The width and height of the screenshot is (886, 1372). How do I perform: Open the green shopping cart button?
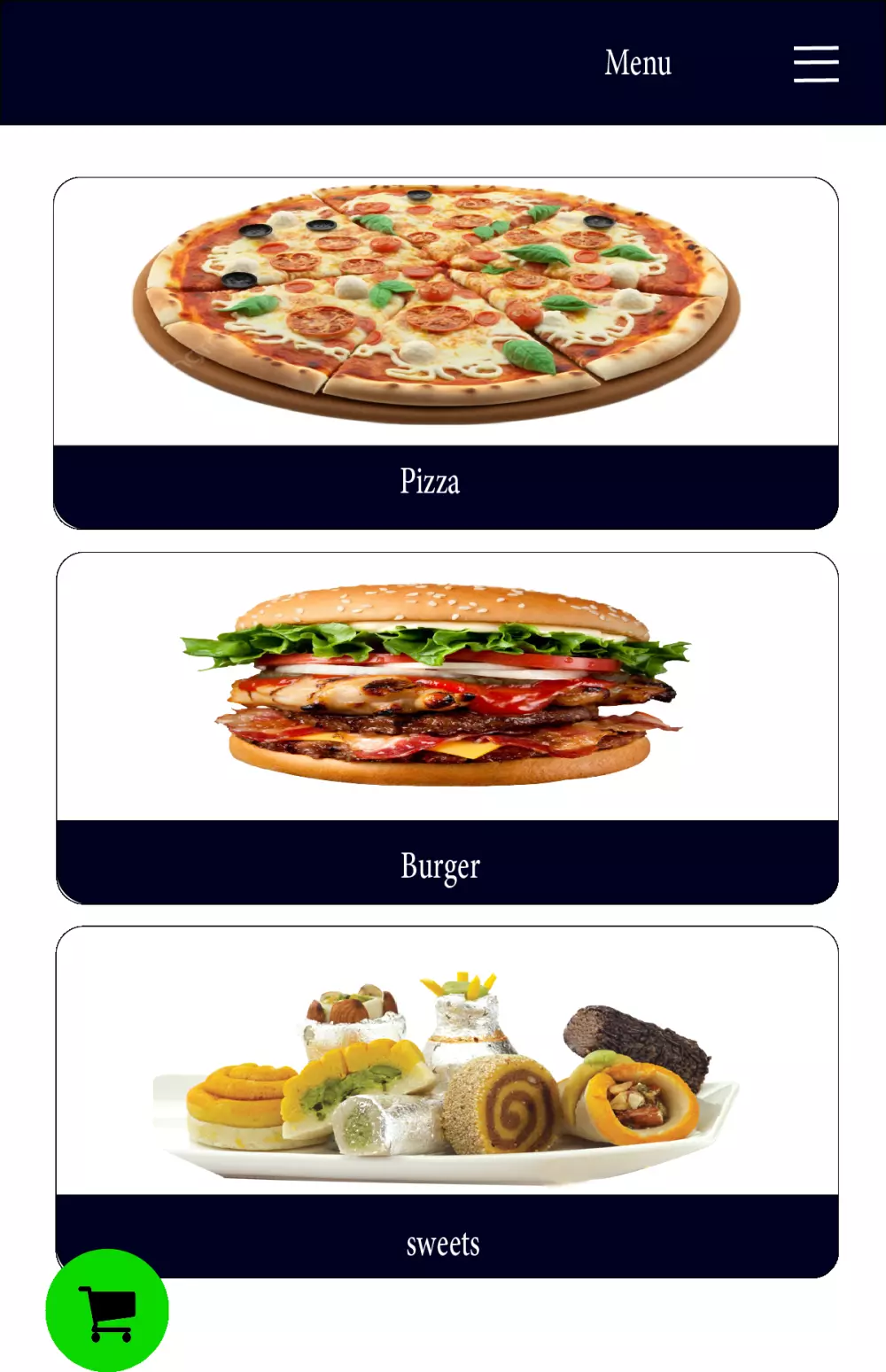[107, 1310]
